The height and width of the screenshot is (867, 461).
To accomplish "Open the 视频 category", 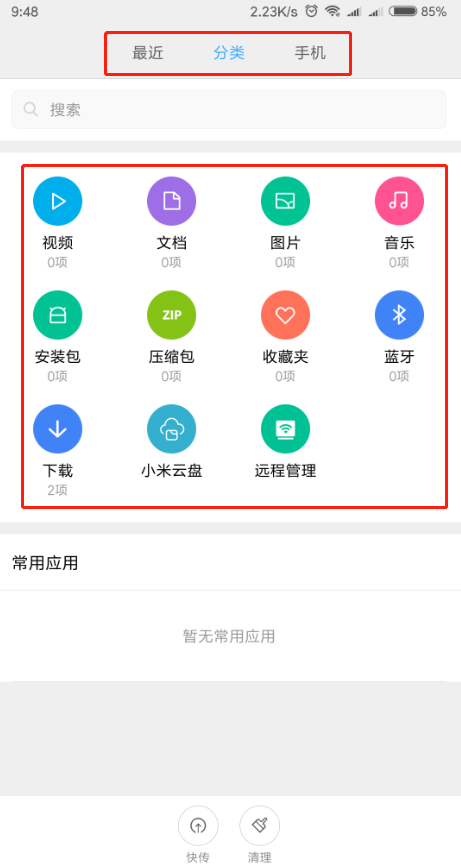I will pos(57,222).
